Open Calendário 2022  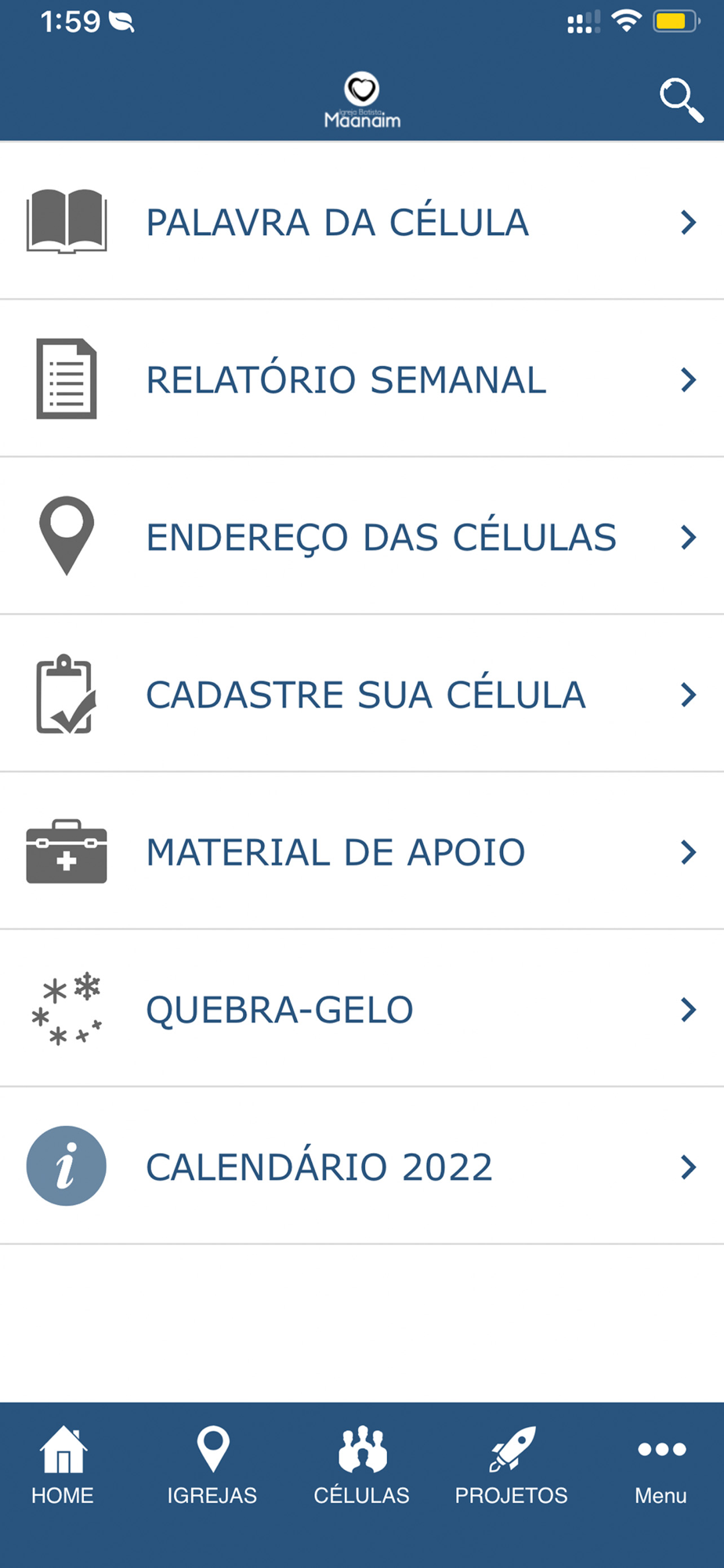[x=361, y=1167]
